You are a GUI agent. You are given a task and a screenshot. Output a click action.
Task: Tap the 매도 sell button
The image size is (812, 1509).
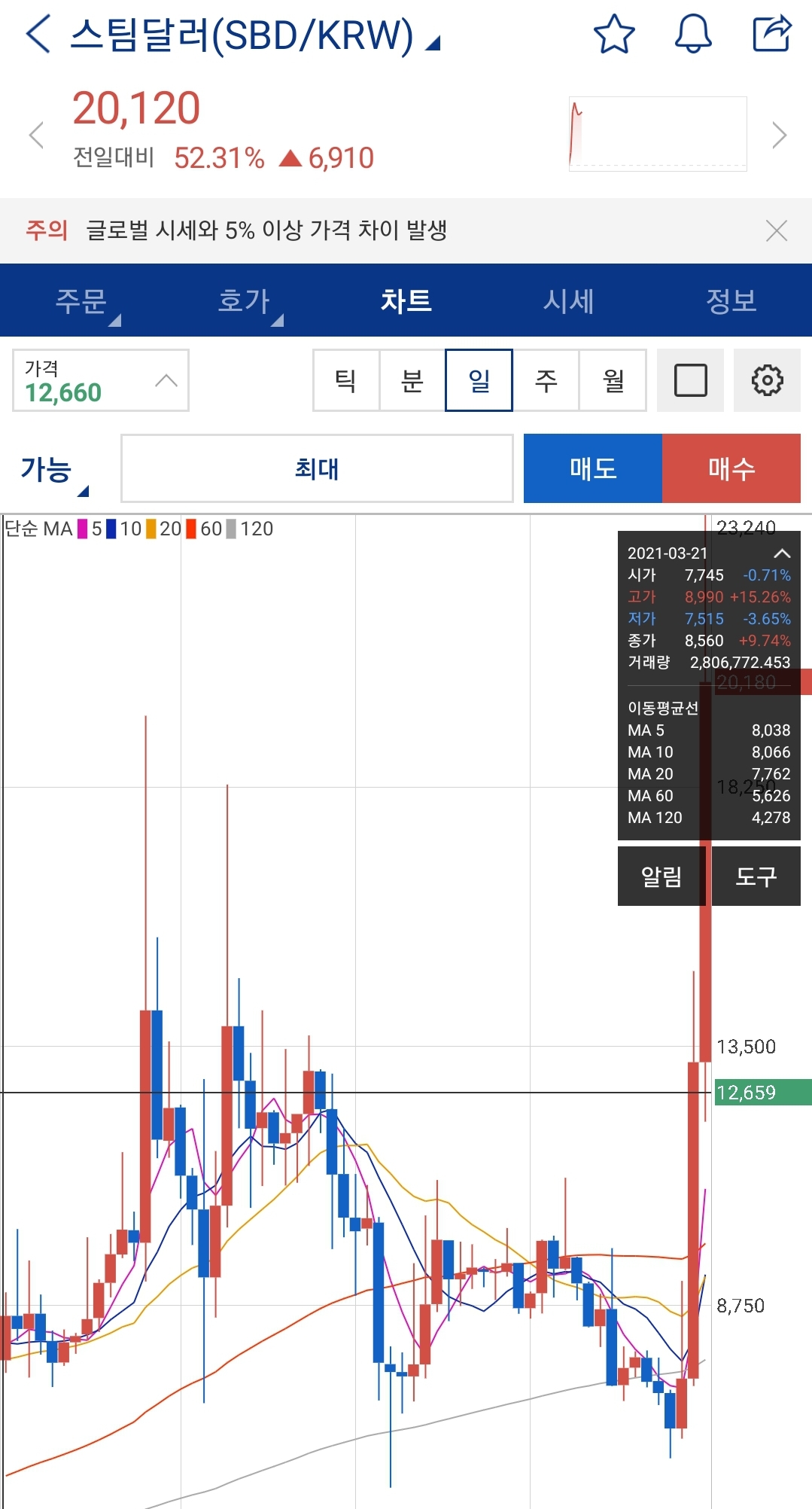(x=593, y=468)
